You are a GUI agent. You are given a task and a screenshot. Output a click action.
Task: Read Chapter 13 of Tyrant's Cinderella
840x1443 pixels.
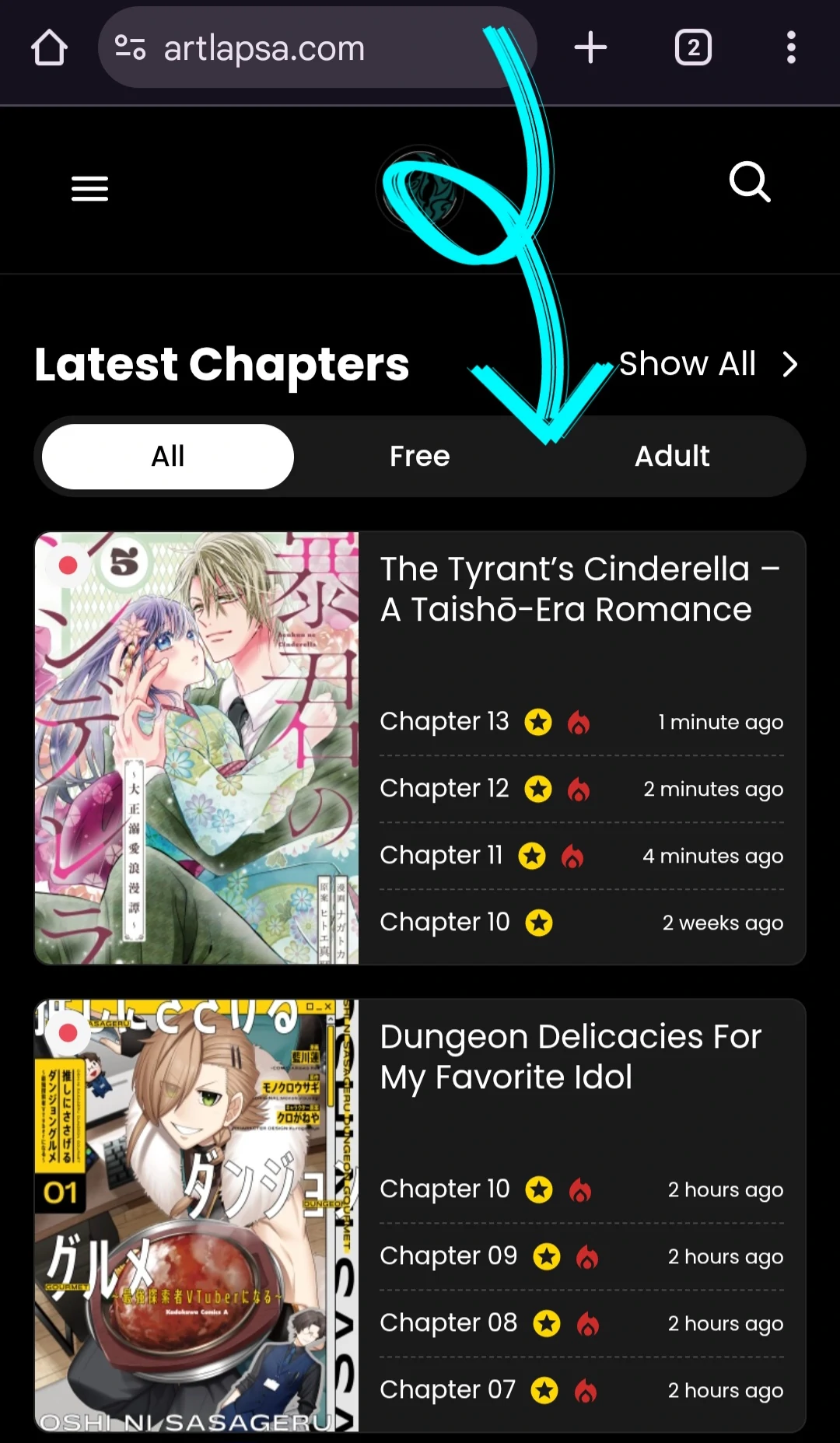click(x=444, y=722)
